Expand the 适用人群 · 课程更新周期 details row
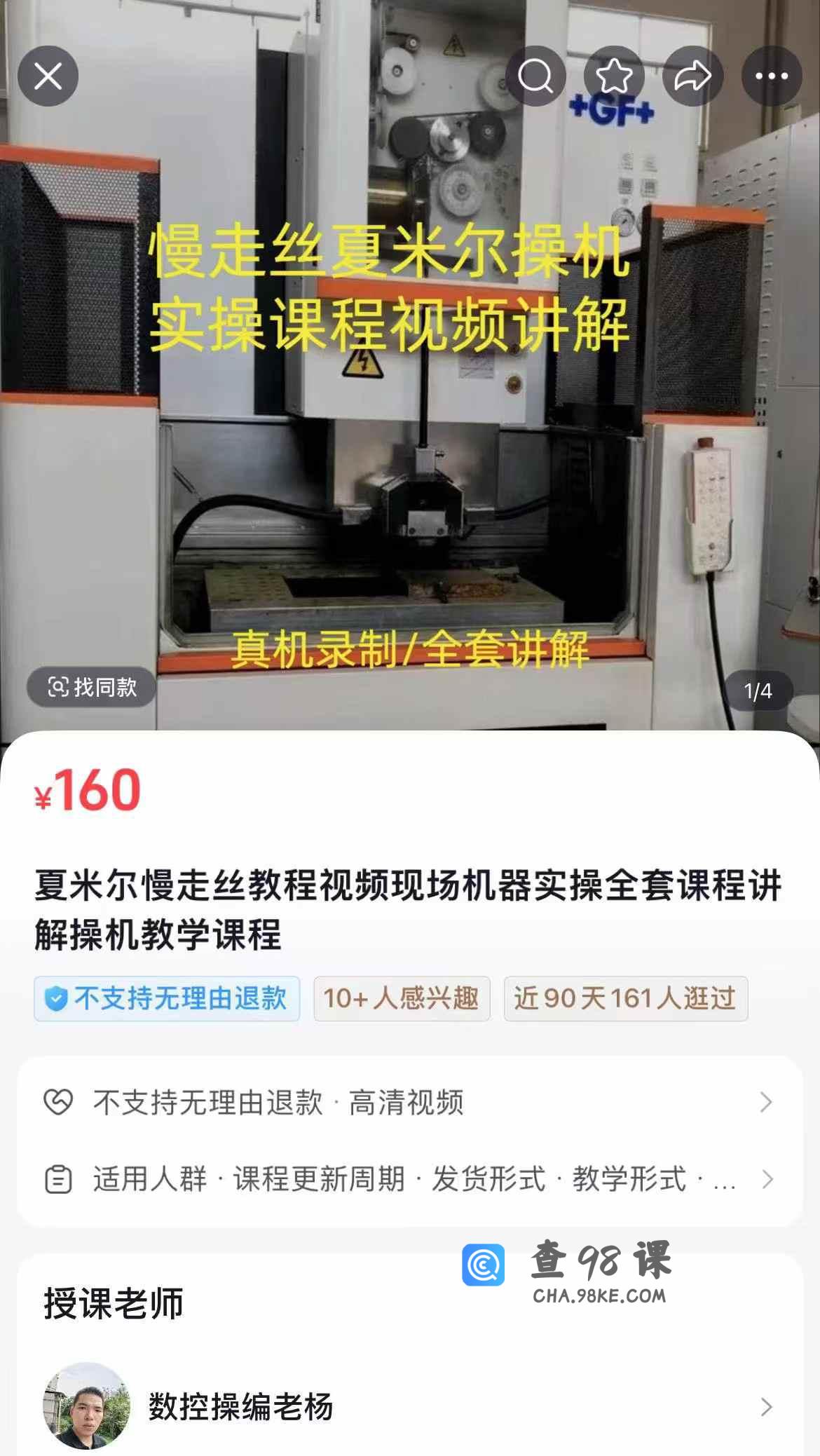 pos(409,1180)
